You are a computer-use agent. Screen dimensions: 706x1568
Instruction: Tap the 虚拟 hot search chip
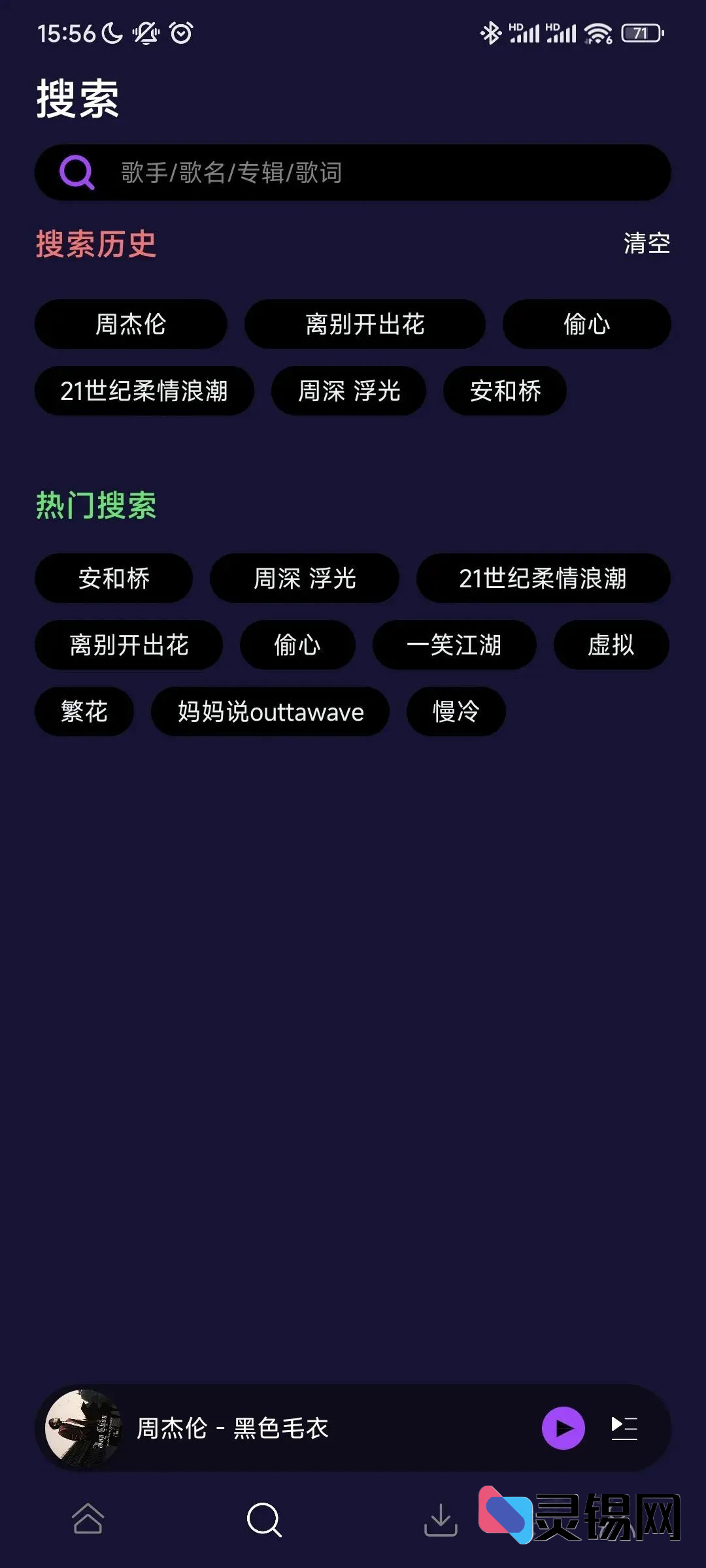click(611, 645)
